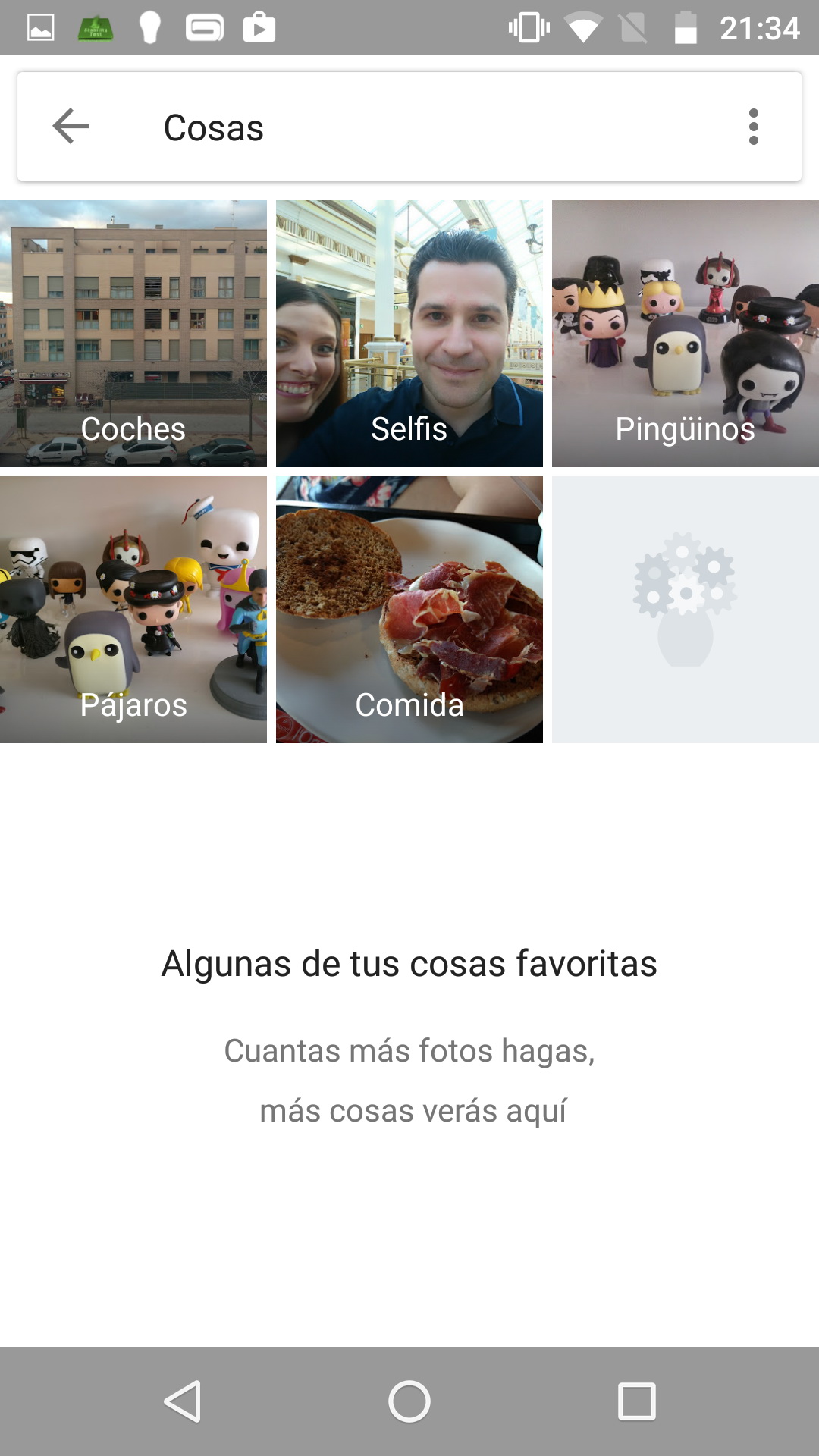Screen dimensions: 819x1456
Task: Show recent apps
Action: coord(636,1401)
